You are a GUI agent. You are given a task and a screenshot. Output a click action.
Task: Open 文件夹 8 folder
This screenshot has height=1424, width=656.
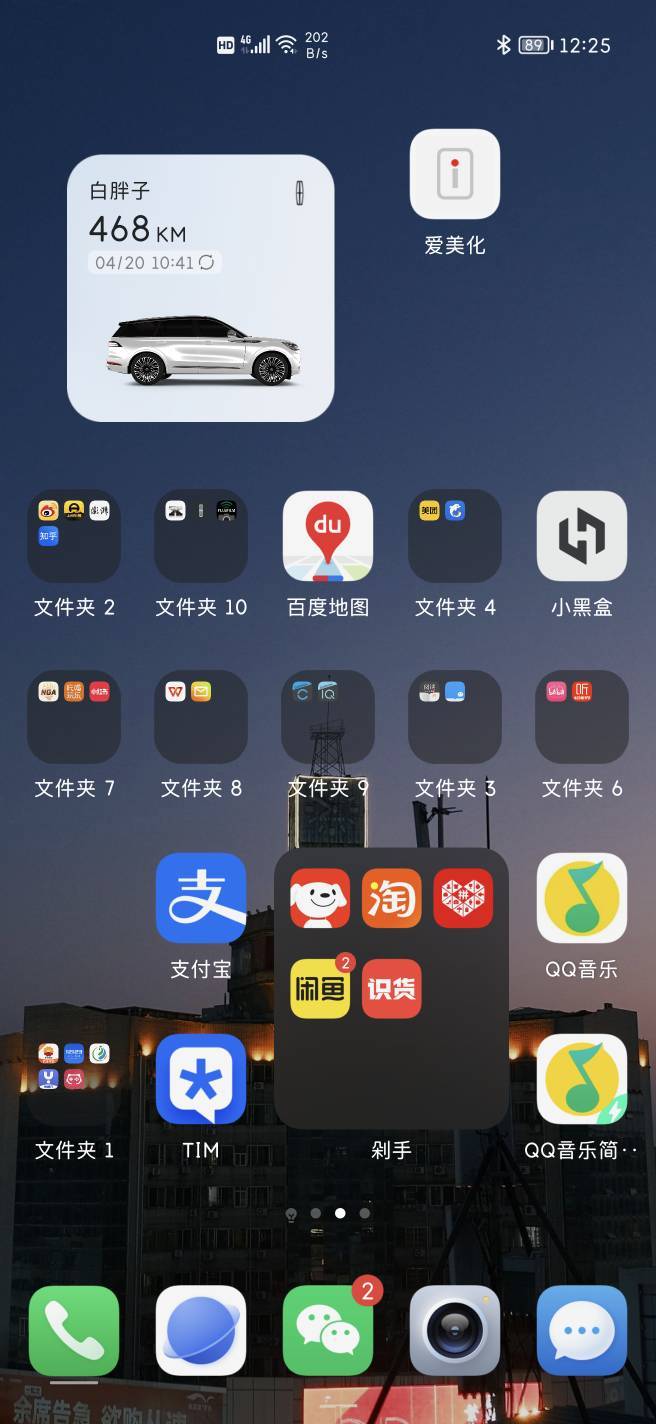(201, 717)
